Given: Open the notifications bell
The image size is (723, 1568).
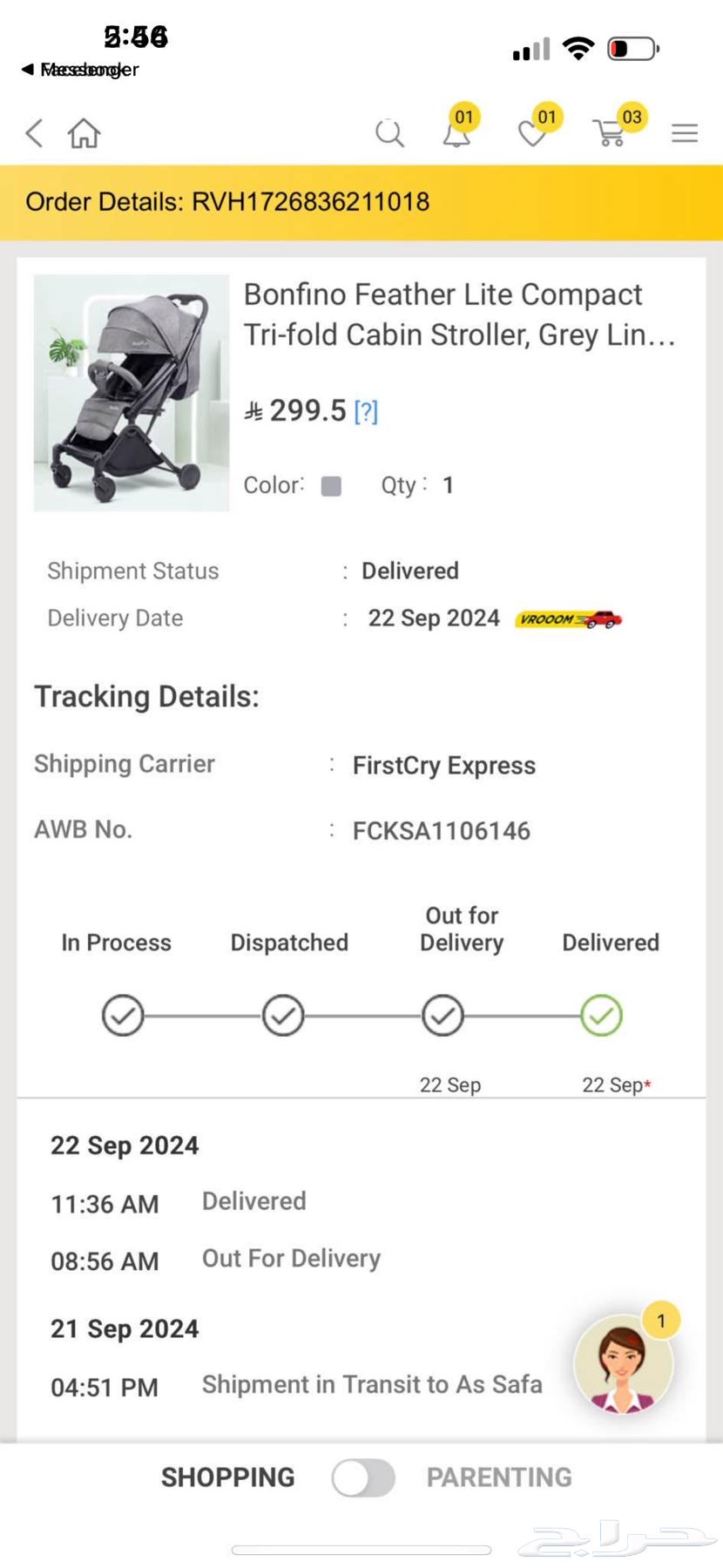Looking at the screenshot, I should tap(456, 133).
